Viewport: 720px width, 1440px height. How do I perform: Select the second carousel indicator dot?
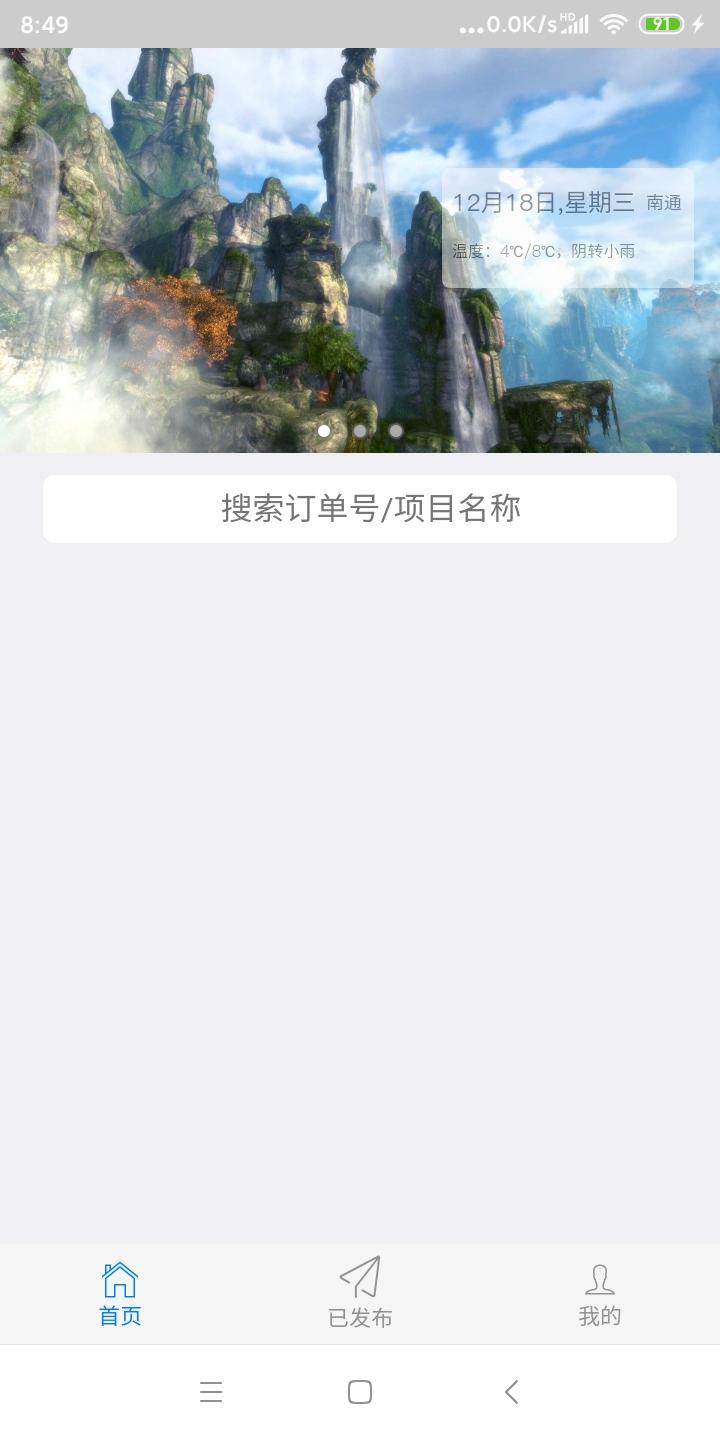[360, 430]
